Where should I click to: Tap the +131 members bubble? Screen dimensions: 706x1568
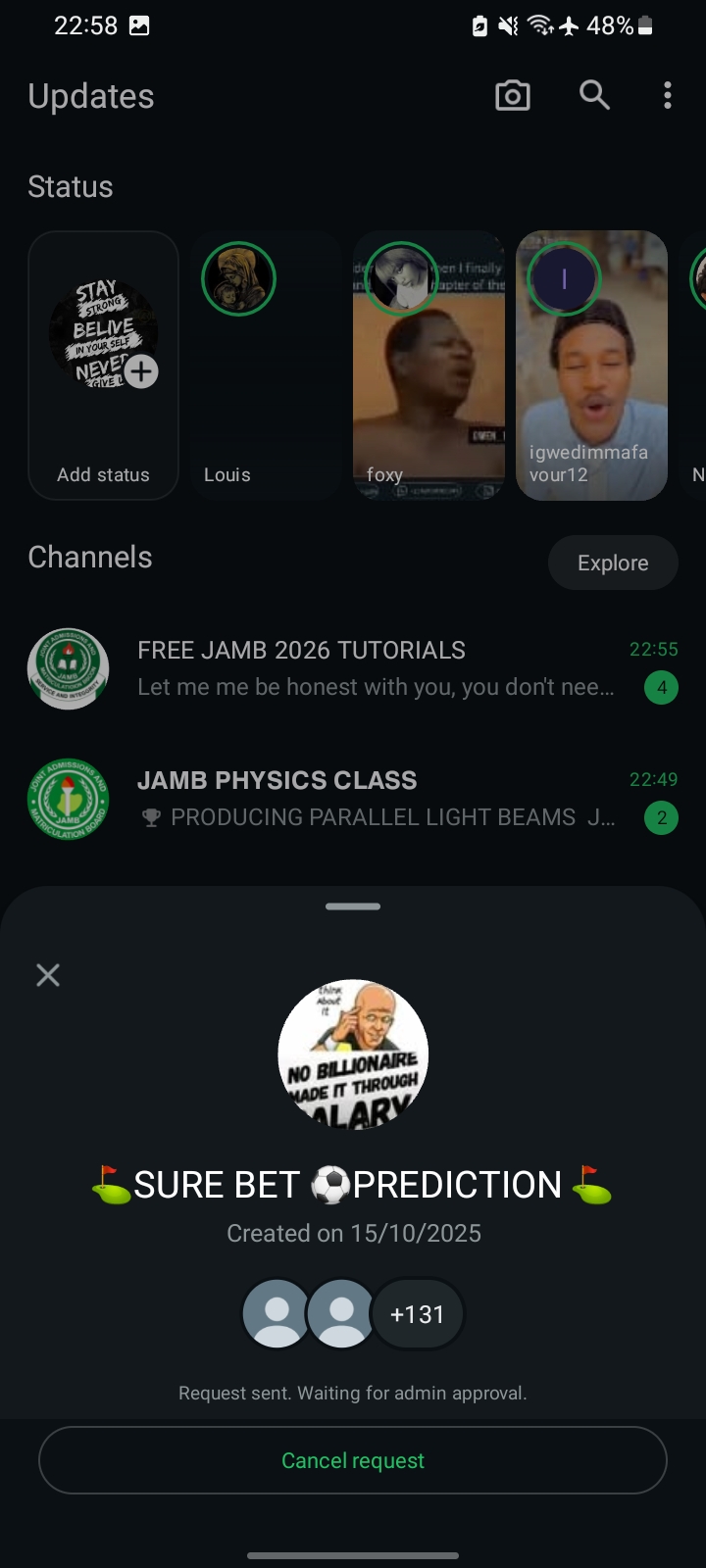coord(418,1314)
